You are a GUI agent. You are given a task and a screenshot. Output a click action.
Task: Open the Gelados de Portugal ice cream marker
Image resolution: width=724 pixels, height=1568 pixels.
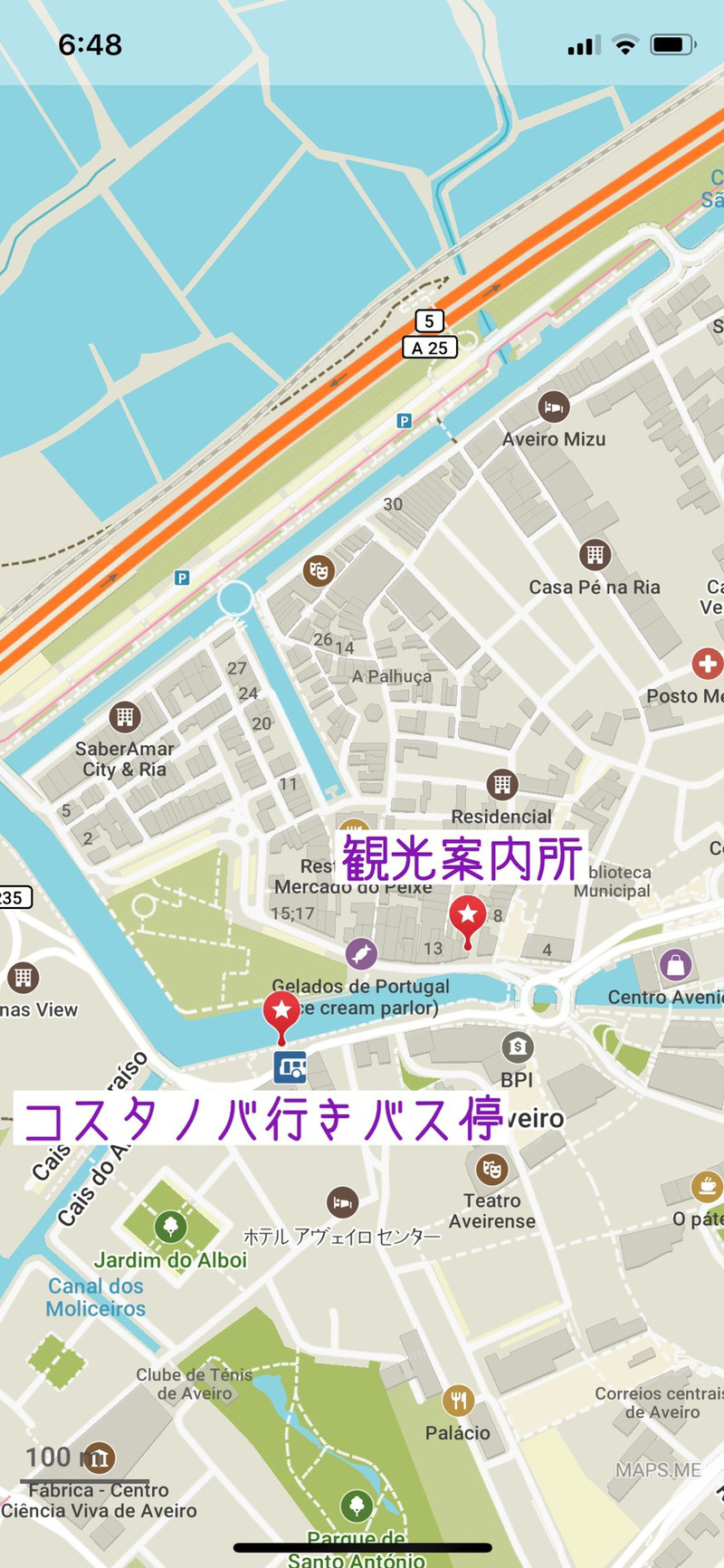(x=361, y=953)
